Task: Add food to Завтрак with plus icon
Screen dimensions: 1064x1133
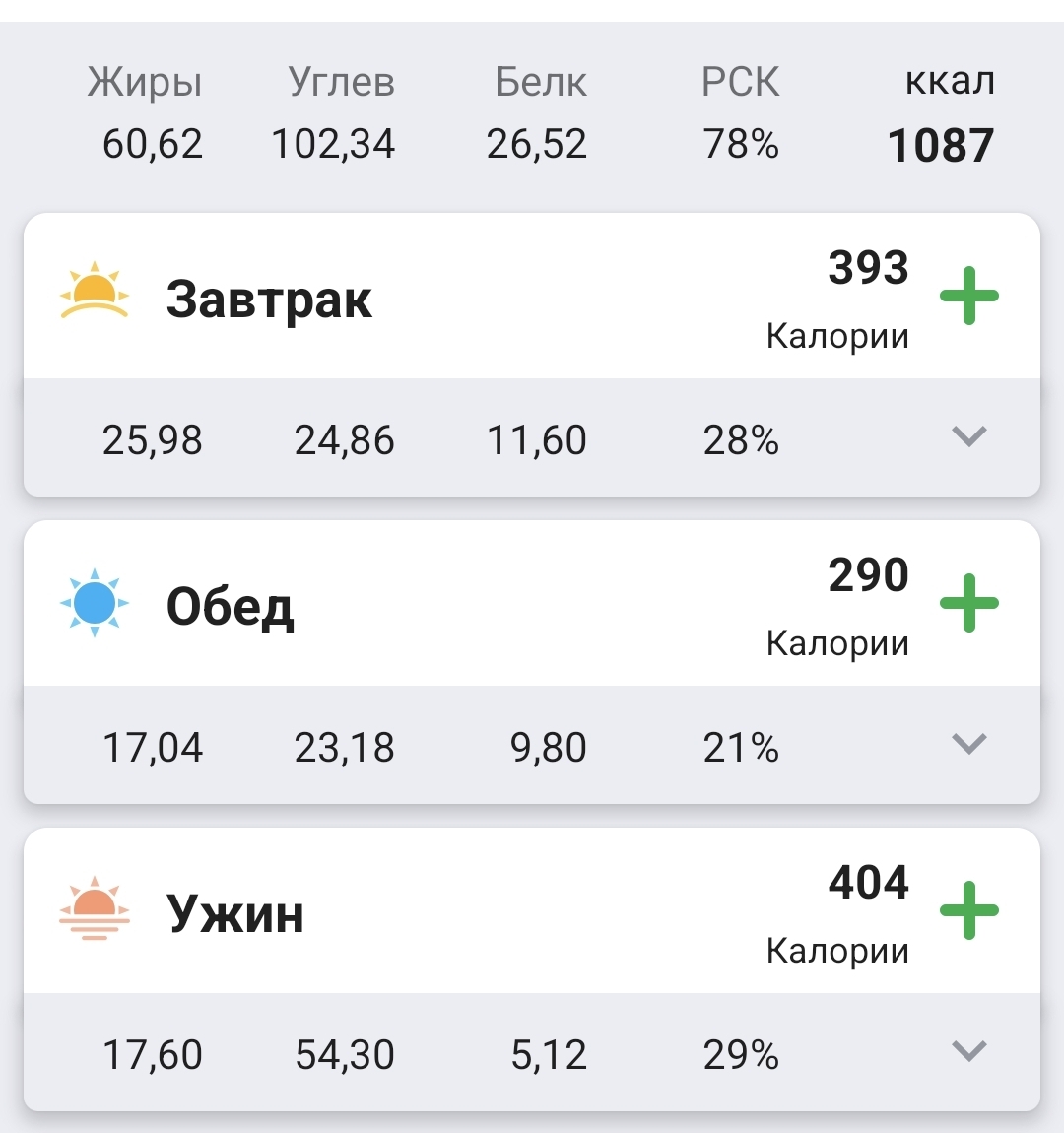Action: pyautogui.click(x=969, y=296)
